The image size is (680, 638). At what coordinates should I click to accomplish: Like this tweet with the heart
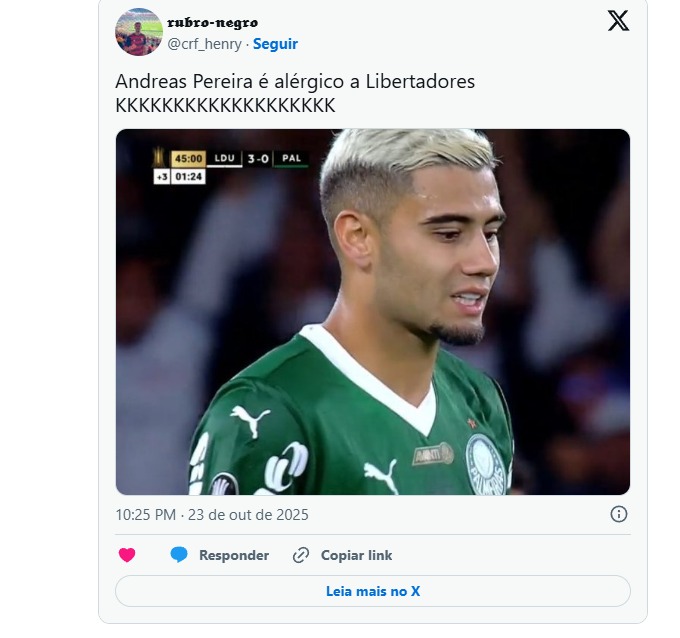pos(127,555)
